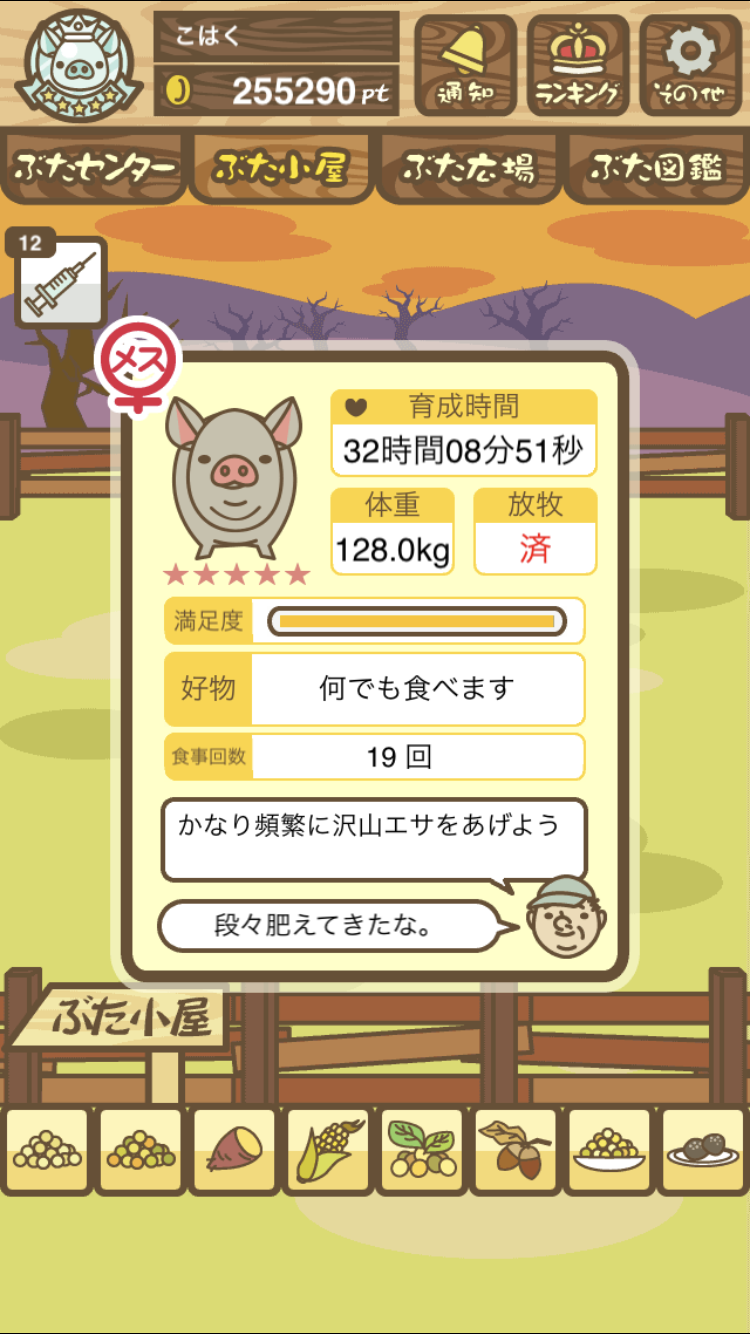Pick the dark truffle plate feed
The image size is (750, 1334).
[x=702, y=1150]
